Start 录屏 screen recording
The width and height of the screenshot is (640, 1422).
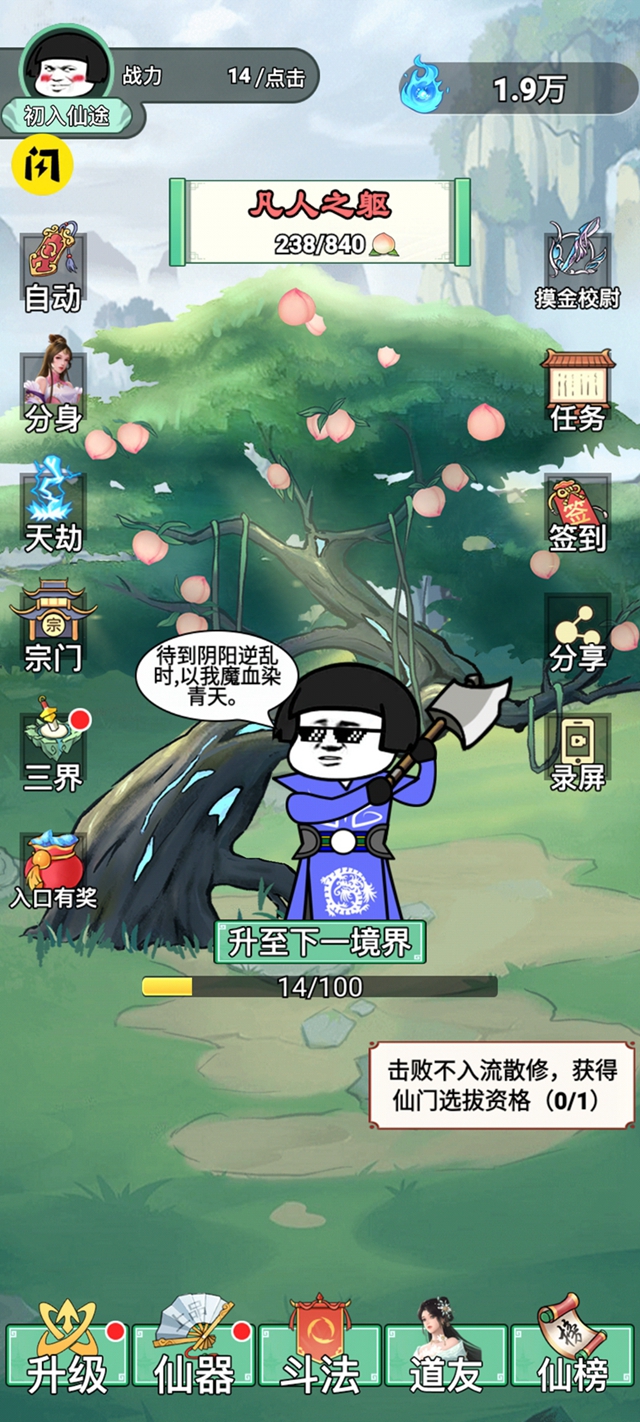[577, 752]
